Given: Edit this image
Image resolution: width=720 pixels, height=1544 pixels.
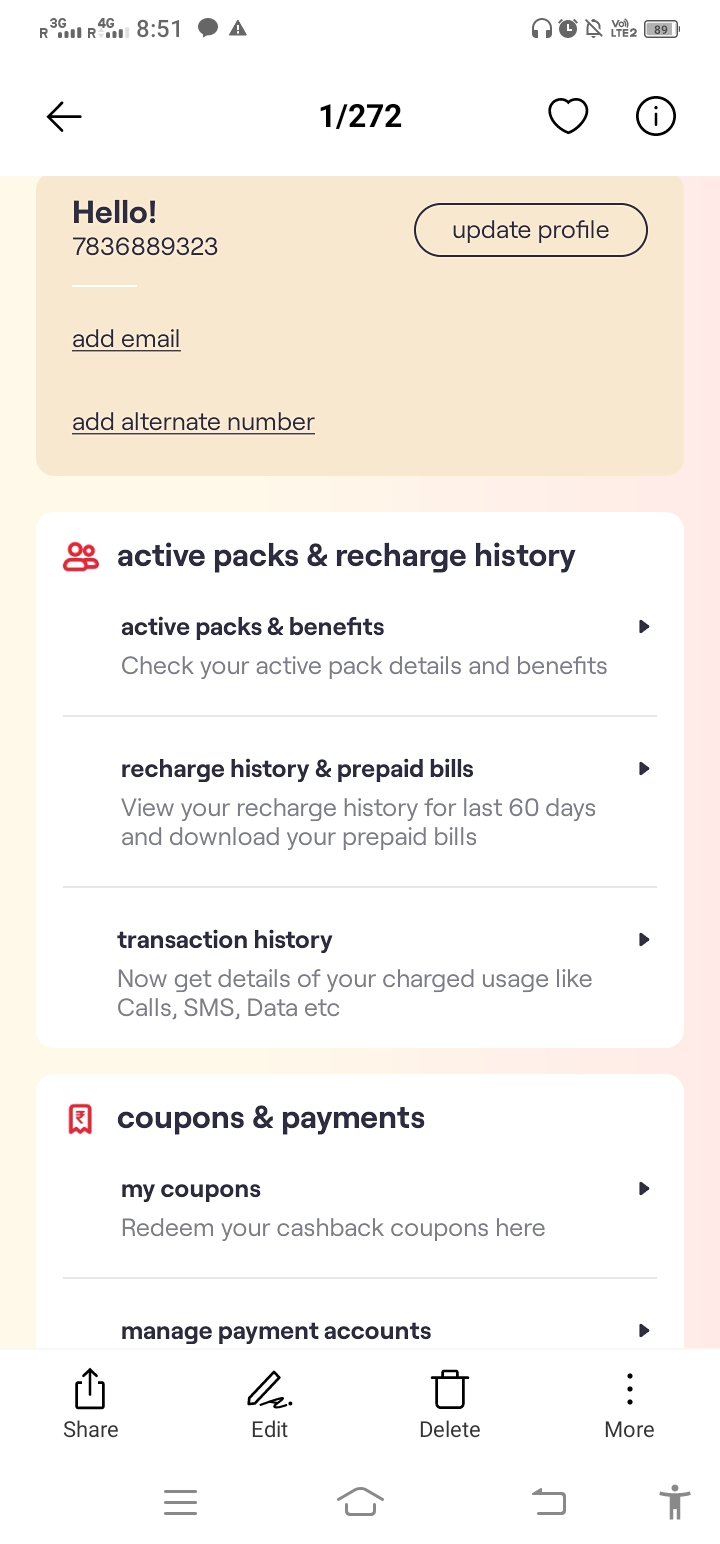Looking at the screenshot, I should pos(269,1403).
